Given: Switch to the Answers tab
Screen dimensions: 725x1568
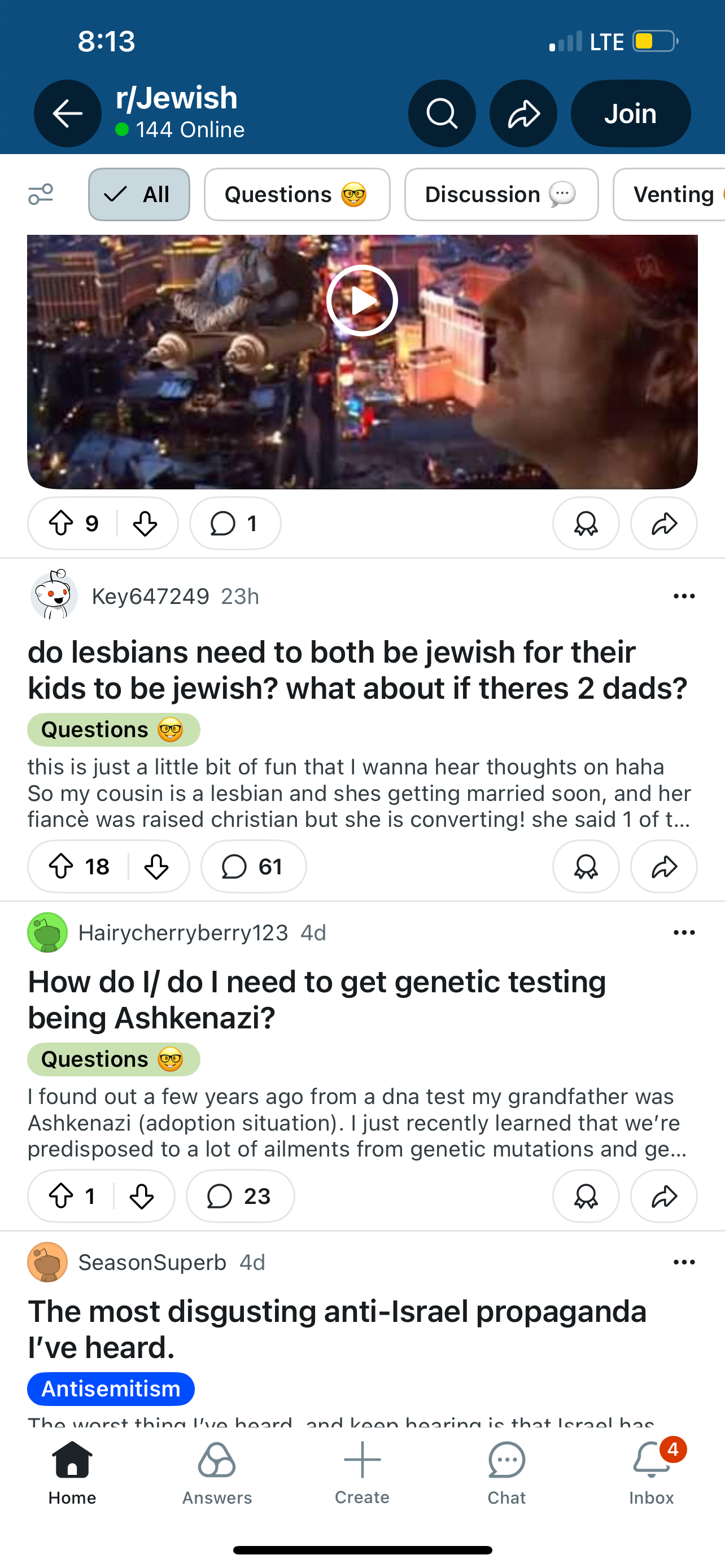Looking at the screenshot, I should point(217,1473).
